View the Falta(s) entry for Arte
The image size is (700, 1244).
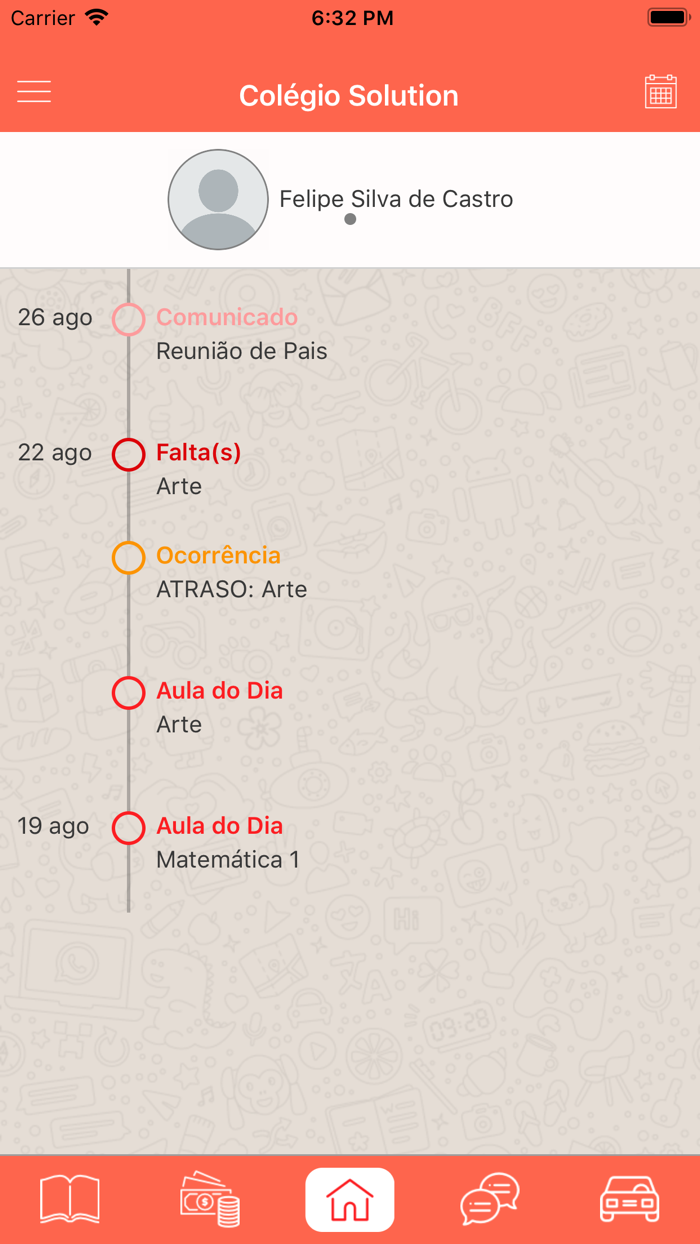click(199, 469)
